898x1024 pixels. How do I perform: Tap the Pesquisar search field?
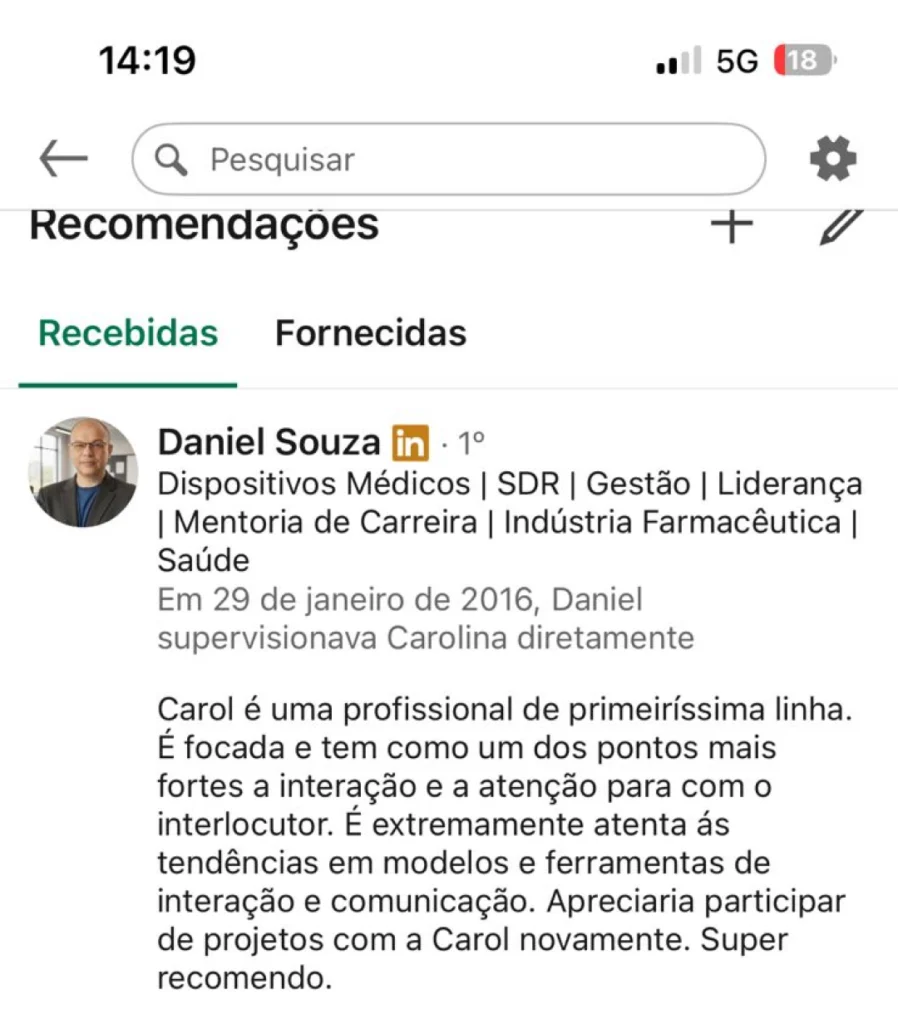point(449,159)
